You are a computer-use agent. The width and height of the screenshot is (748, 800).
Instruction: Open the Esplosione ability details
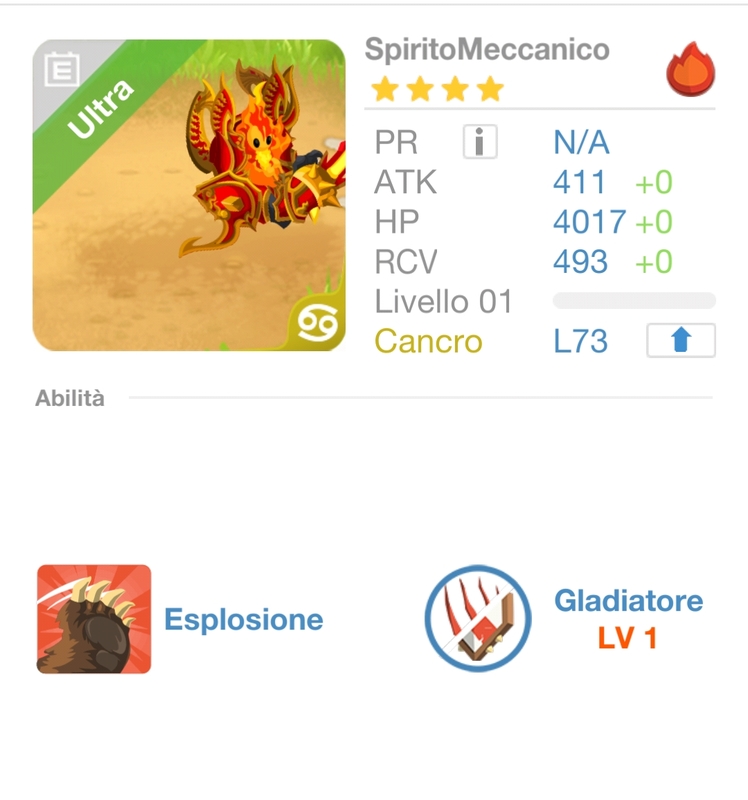[x=94, y=619]
